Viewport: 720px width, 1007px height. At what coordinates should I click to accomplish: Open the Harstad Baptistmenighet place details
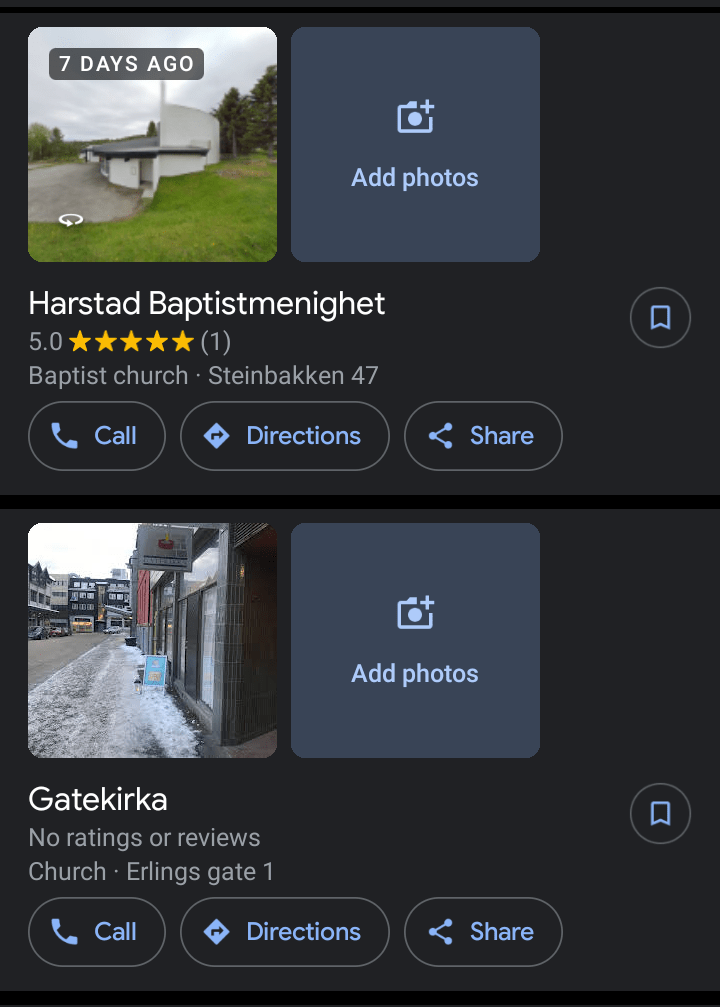click(206, 304)
